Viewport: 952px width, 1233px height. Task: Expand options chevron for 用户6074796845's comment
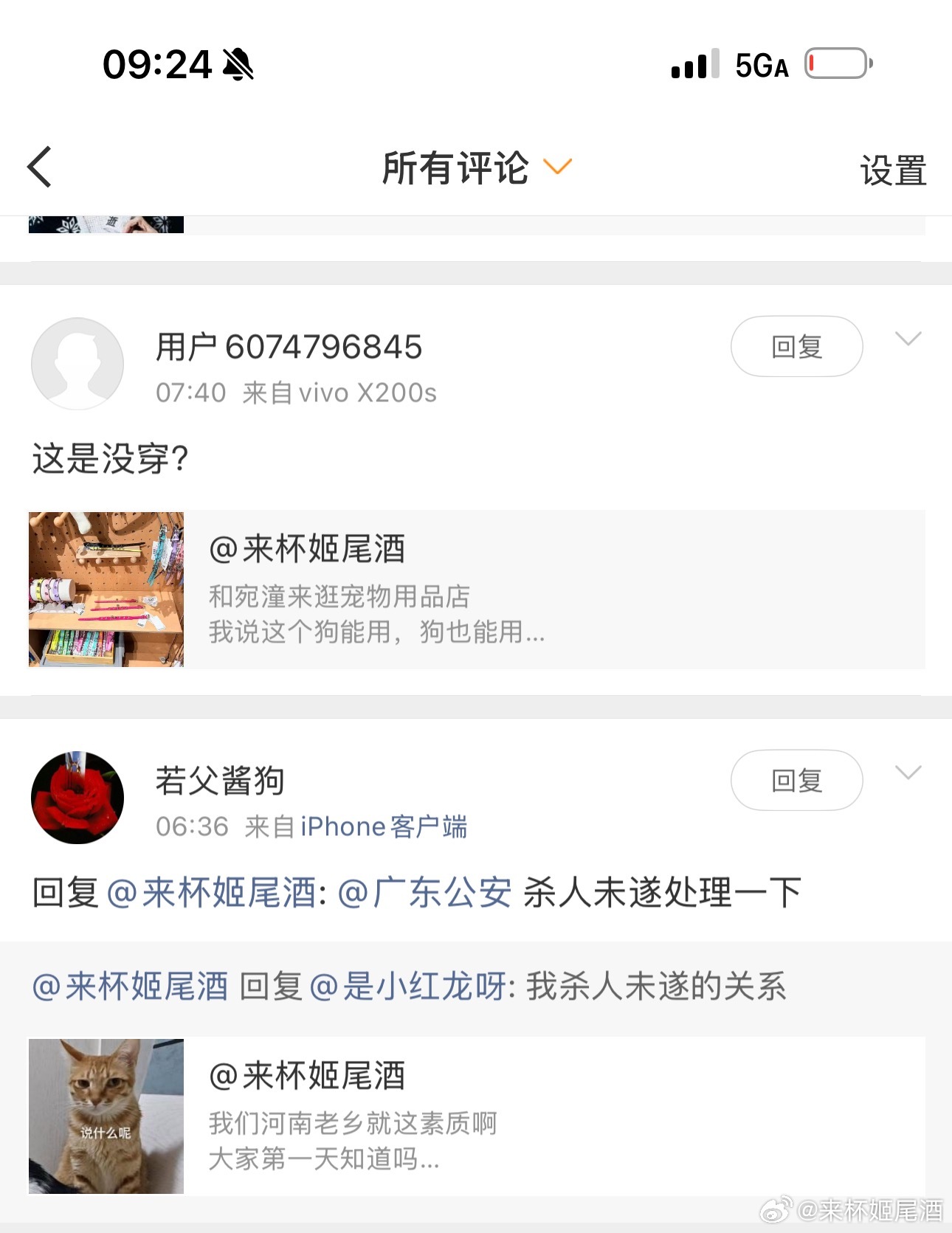908,339
